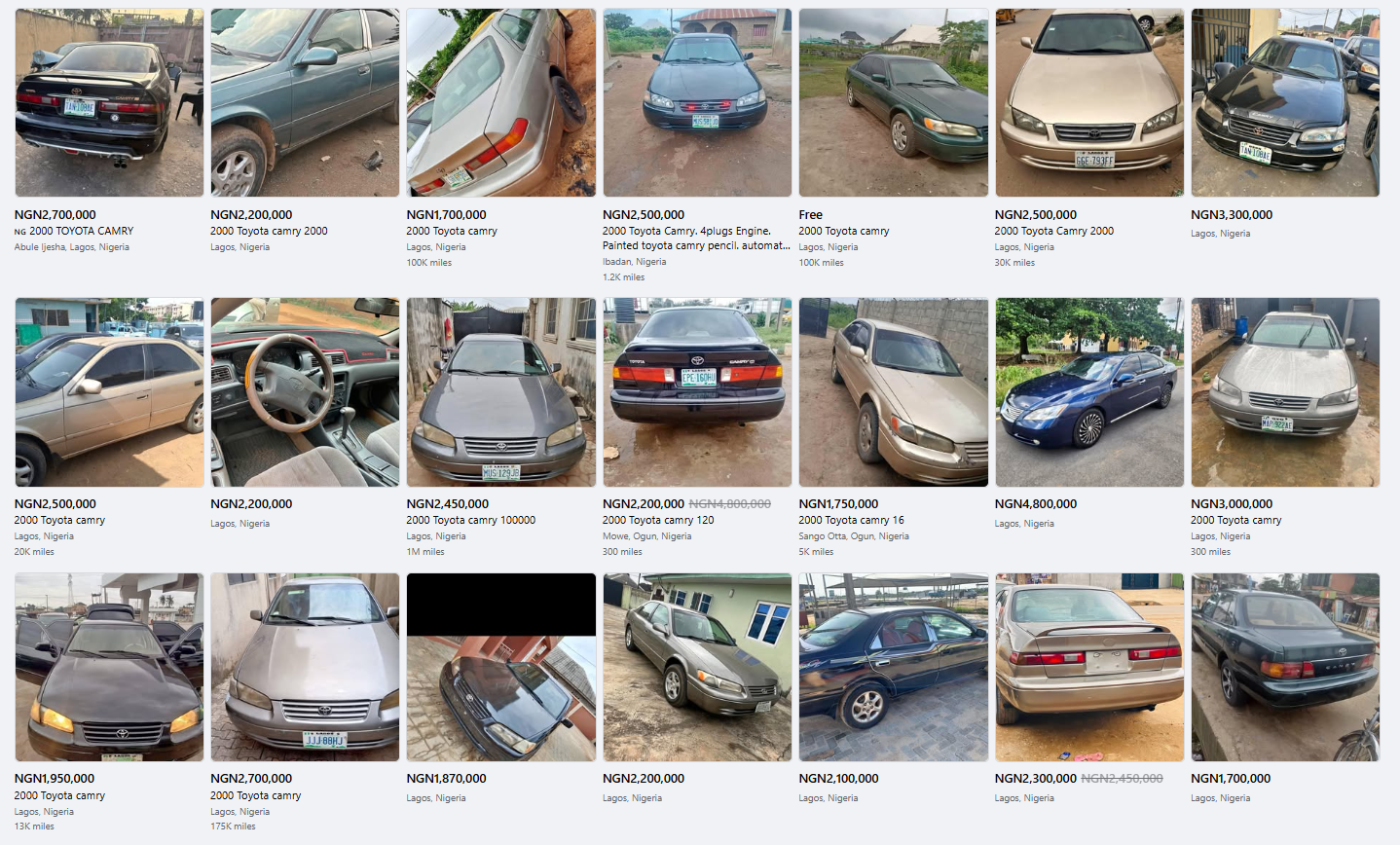This screenshot has height=845, width=1400.
Task: Open the NGN1,950,000 Camry with 13K miles
Action: 109,667
